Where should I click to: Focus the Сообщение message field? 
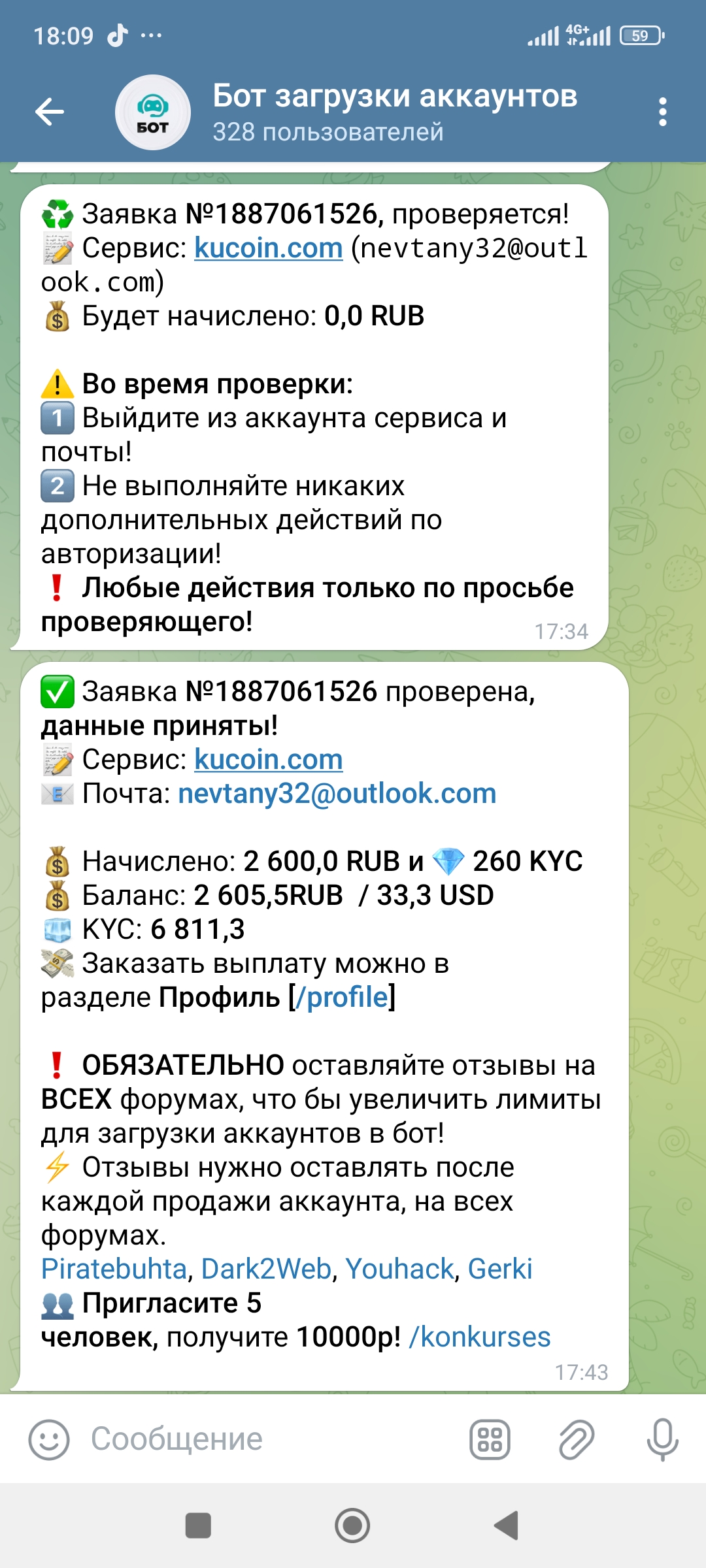click(261, 1439)
